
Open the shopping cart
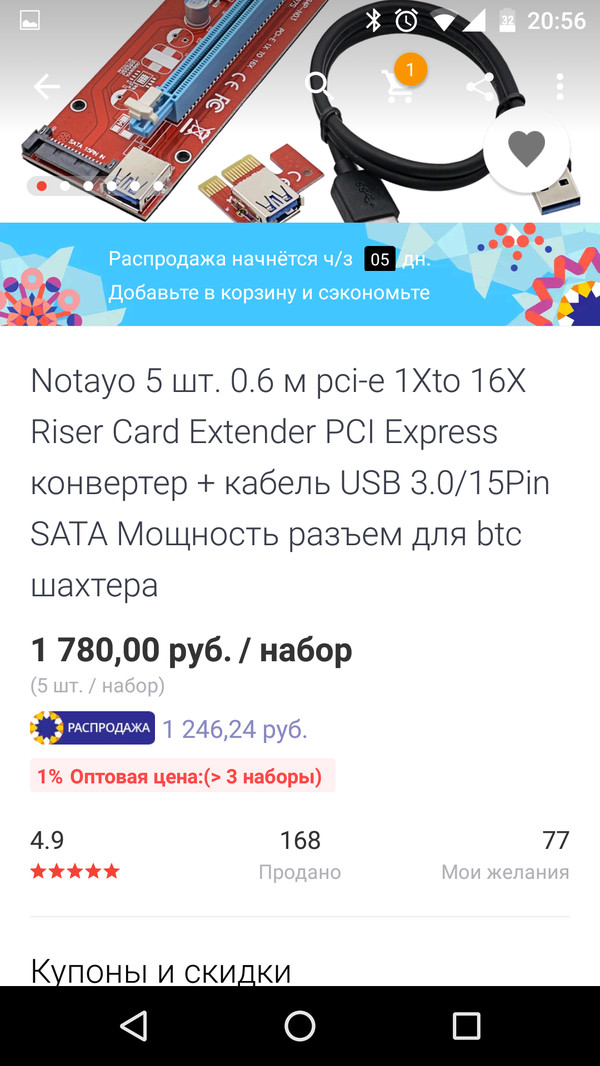(x=400, y=85)
